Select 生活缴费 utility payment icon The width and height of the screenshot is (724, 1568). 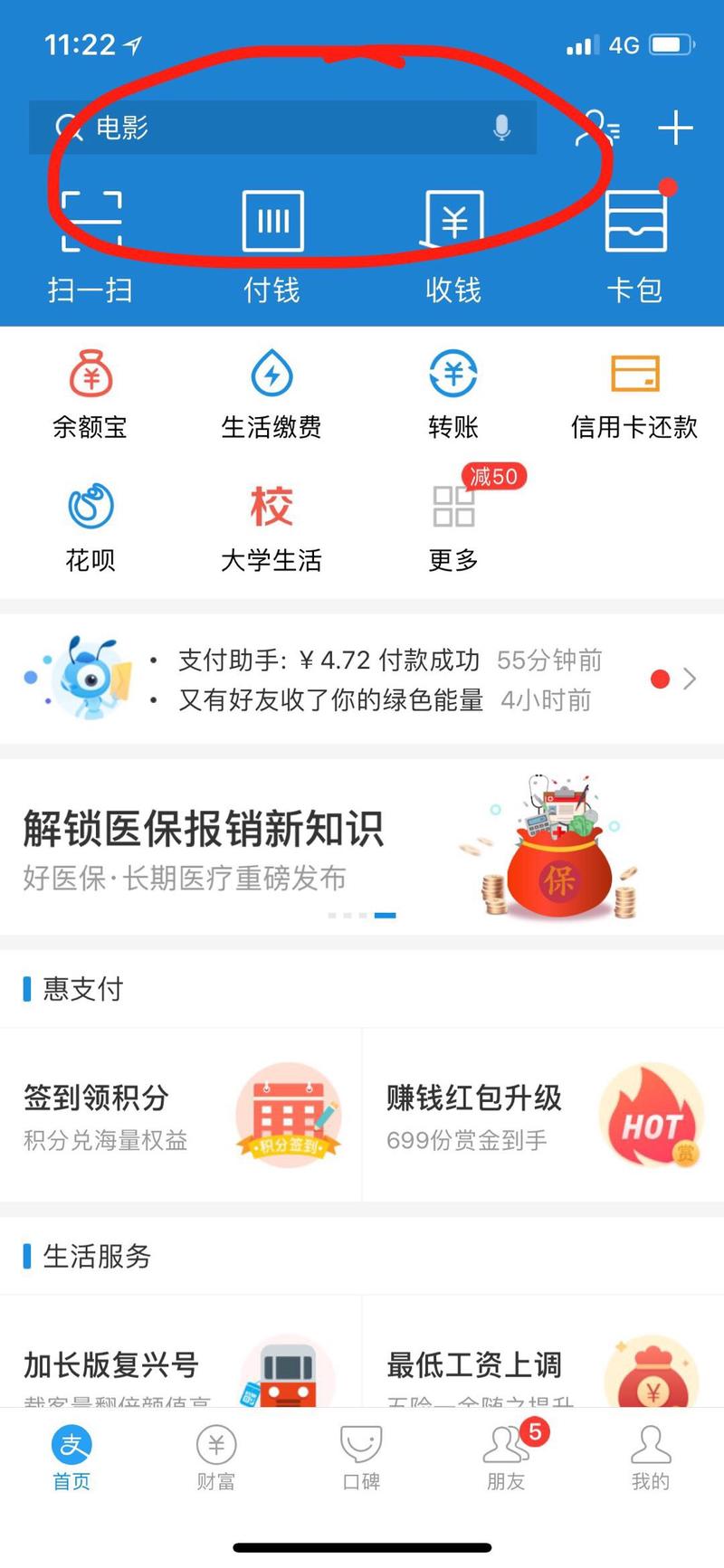[271, 391]
